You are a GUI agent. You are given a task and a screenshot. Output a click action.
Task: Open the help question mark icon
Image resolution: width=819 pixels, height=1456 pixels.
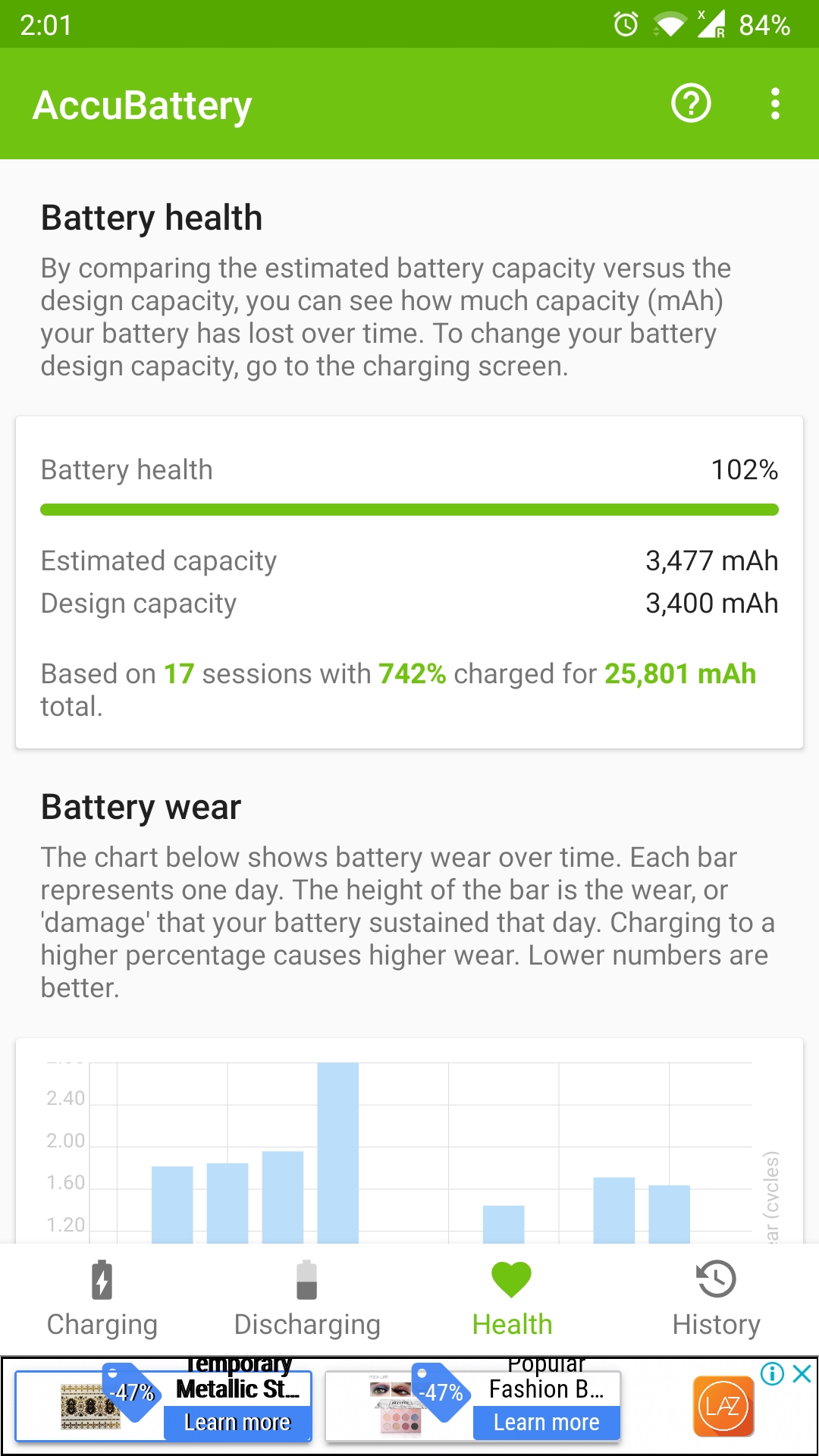[x=691, y=103]
